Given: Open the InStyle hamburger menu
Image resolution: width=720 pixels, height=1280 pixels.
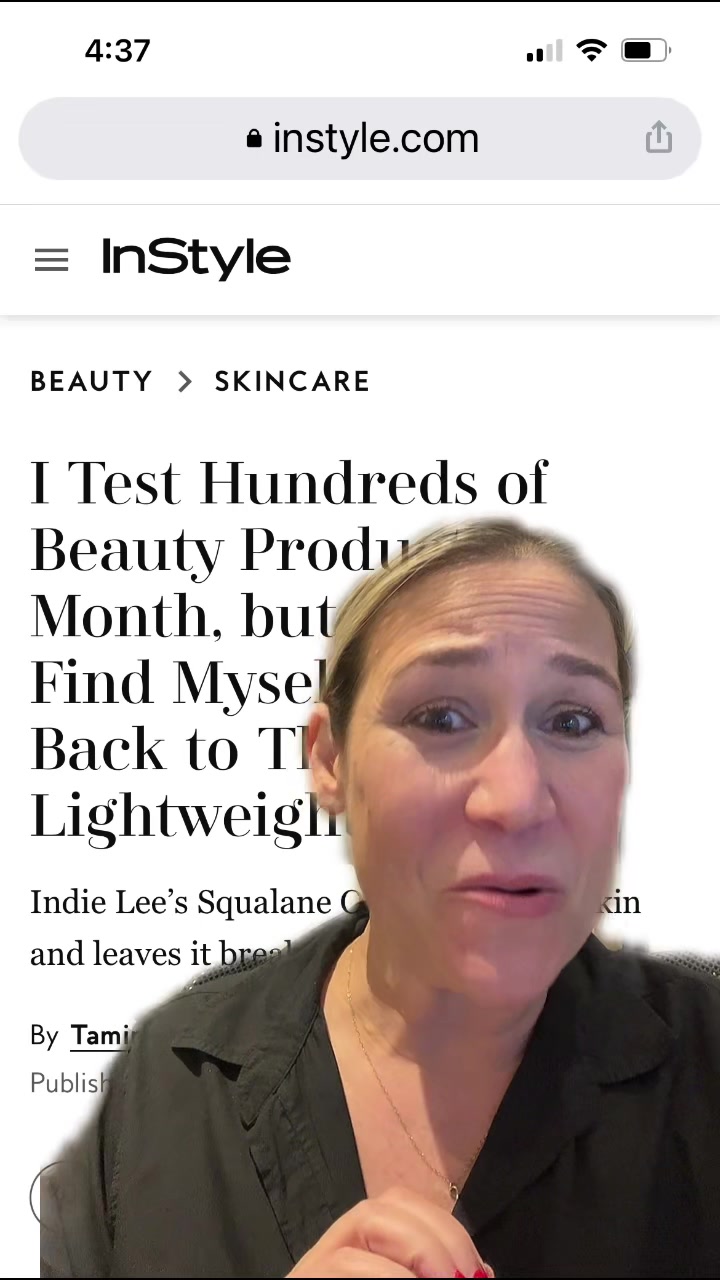Looking at the screenshot, I should tap(52, 260).
